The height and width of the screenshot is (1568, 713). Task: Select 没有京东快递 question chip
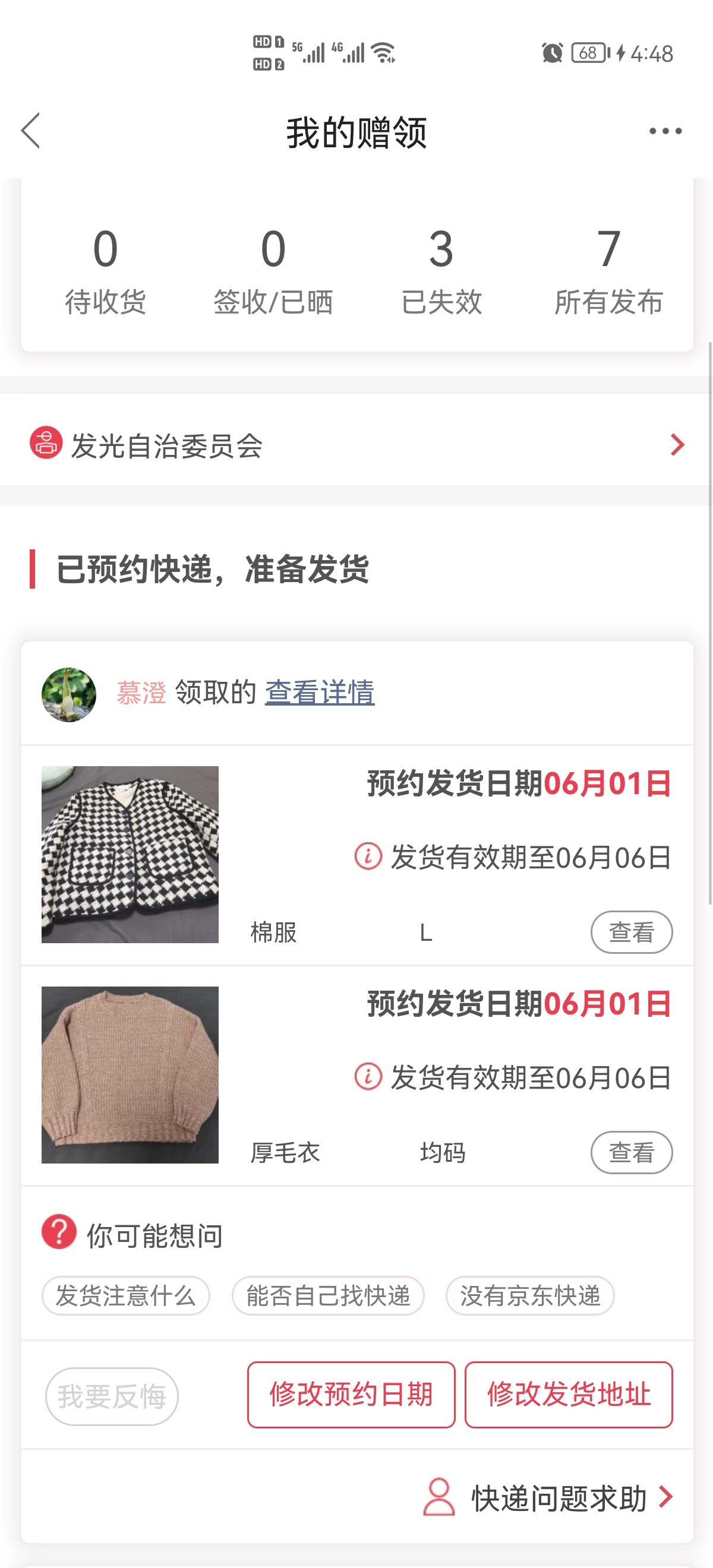click(530, 1295)
